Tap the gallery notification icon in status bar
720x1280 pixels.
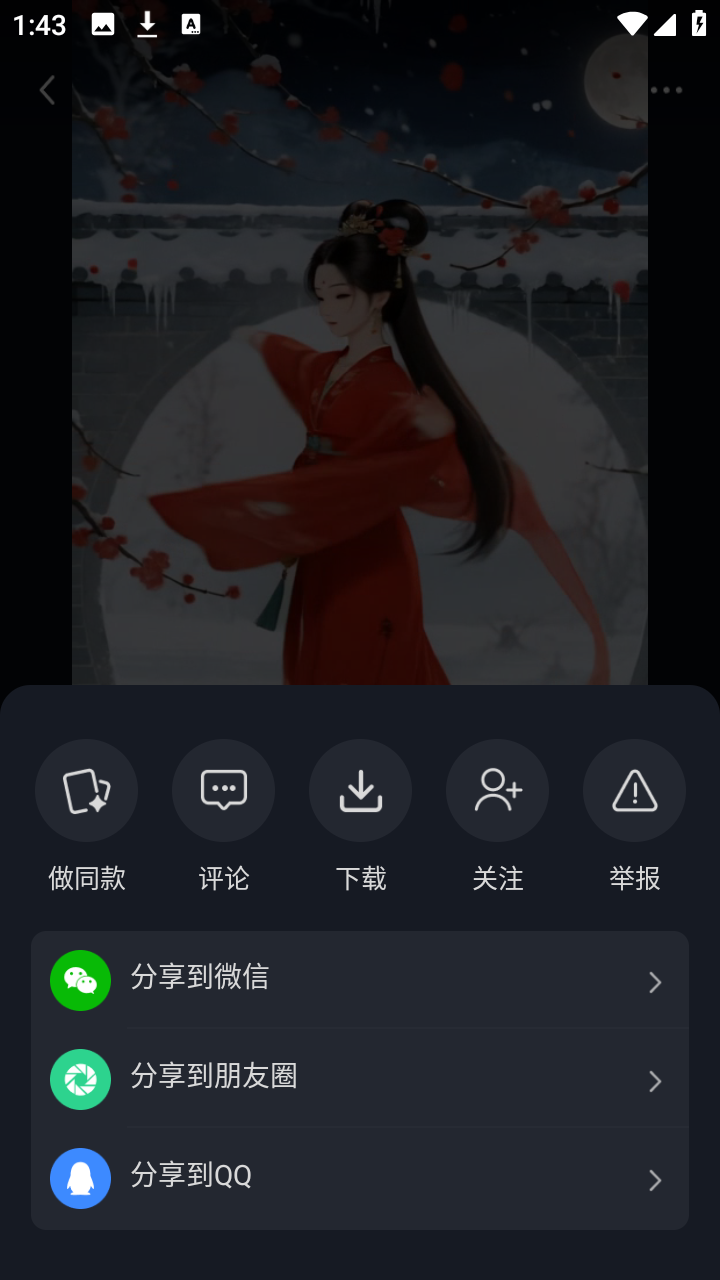click(104, 24)
